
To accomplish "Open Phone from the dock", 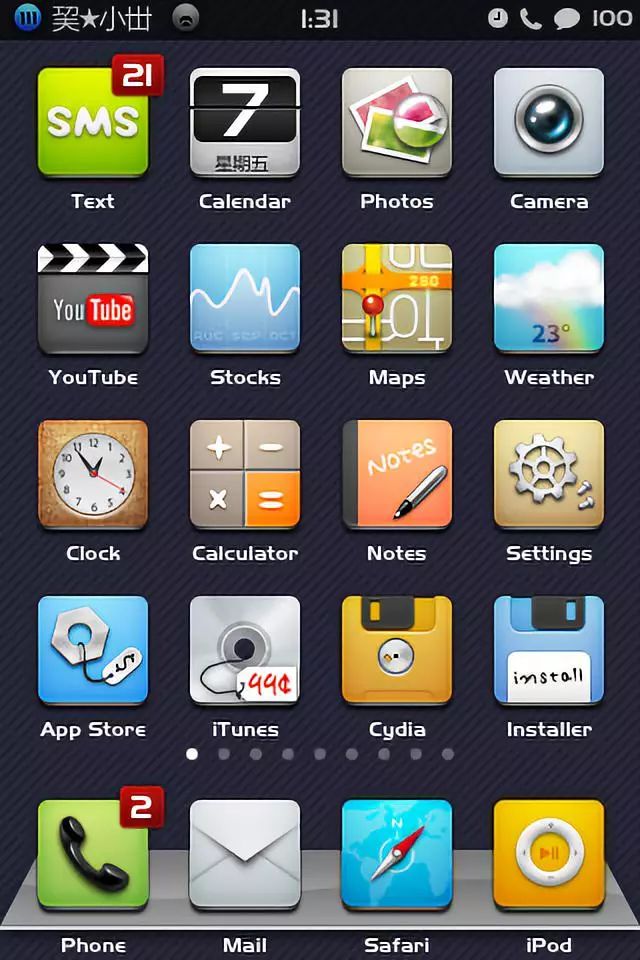I will 93,855.
